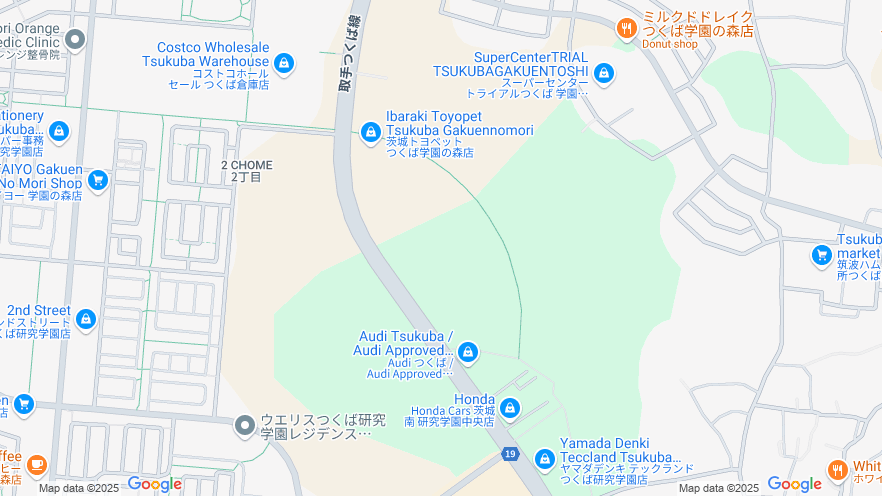Tap the restaurant pin beside Yamada Denki
Screen dimensions: 882x496
coord(837,469)
